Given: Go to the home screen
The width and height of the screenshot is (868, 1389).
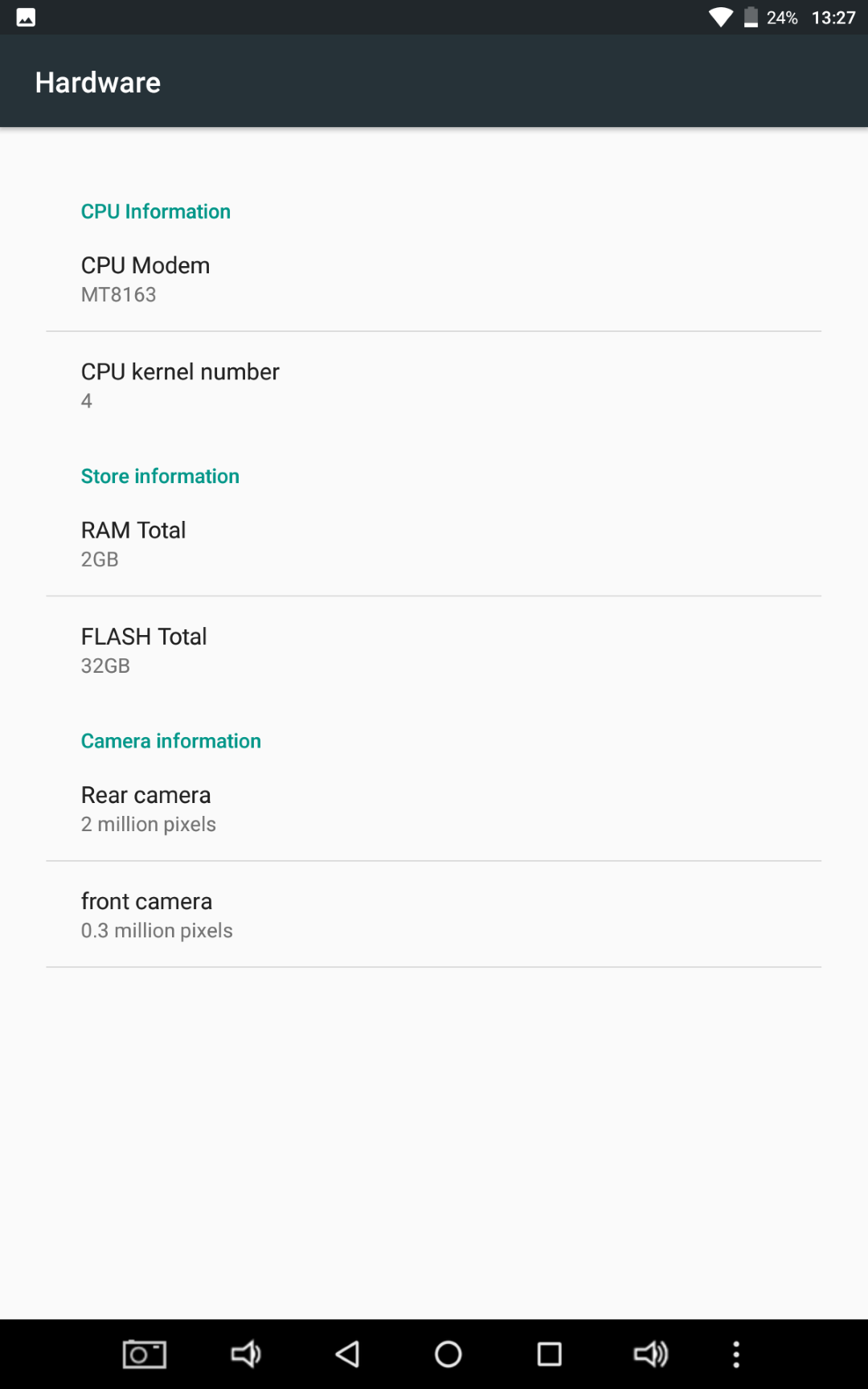Looking at the screenshot, I should point(448,1354).
